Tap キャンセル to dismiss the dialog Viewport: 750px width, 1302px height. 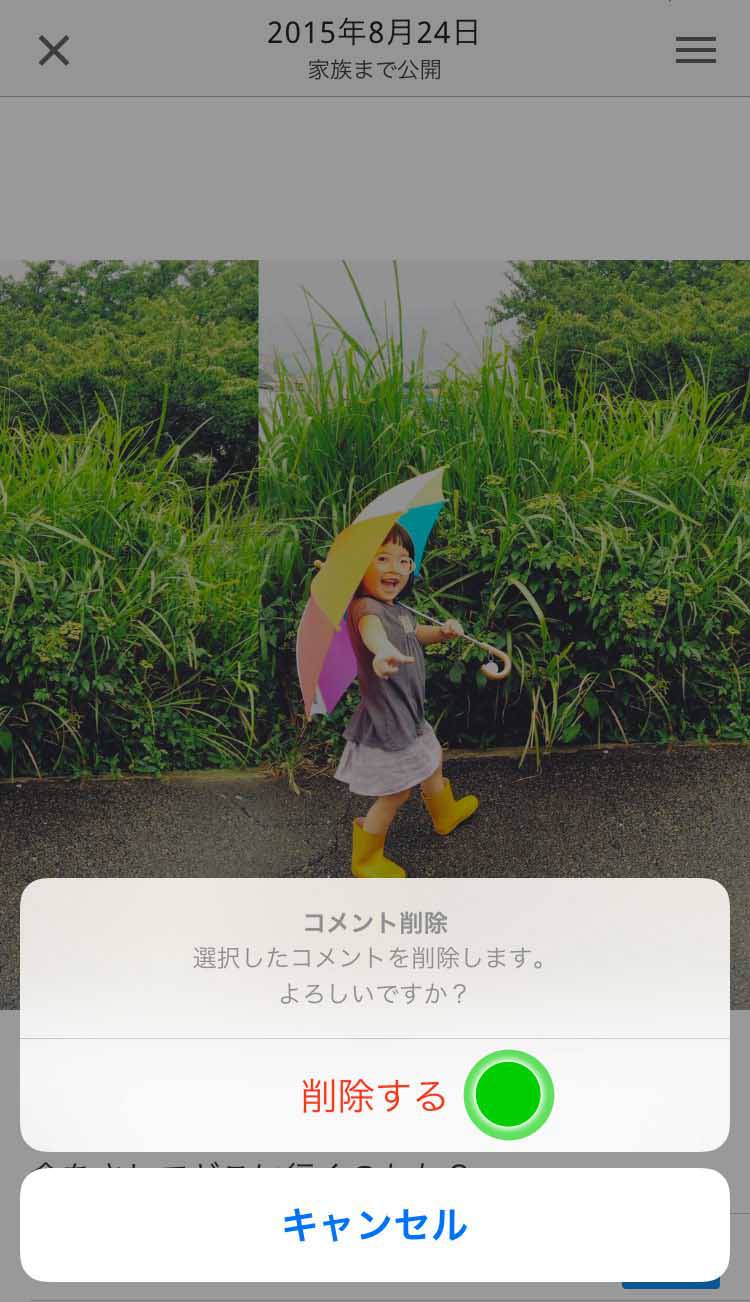(375, 1225)
